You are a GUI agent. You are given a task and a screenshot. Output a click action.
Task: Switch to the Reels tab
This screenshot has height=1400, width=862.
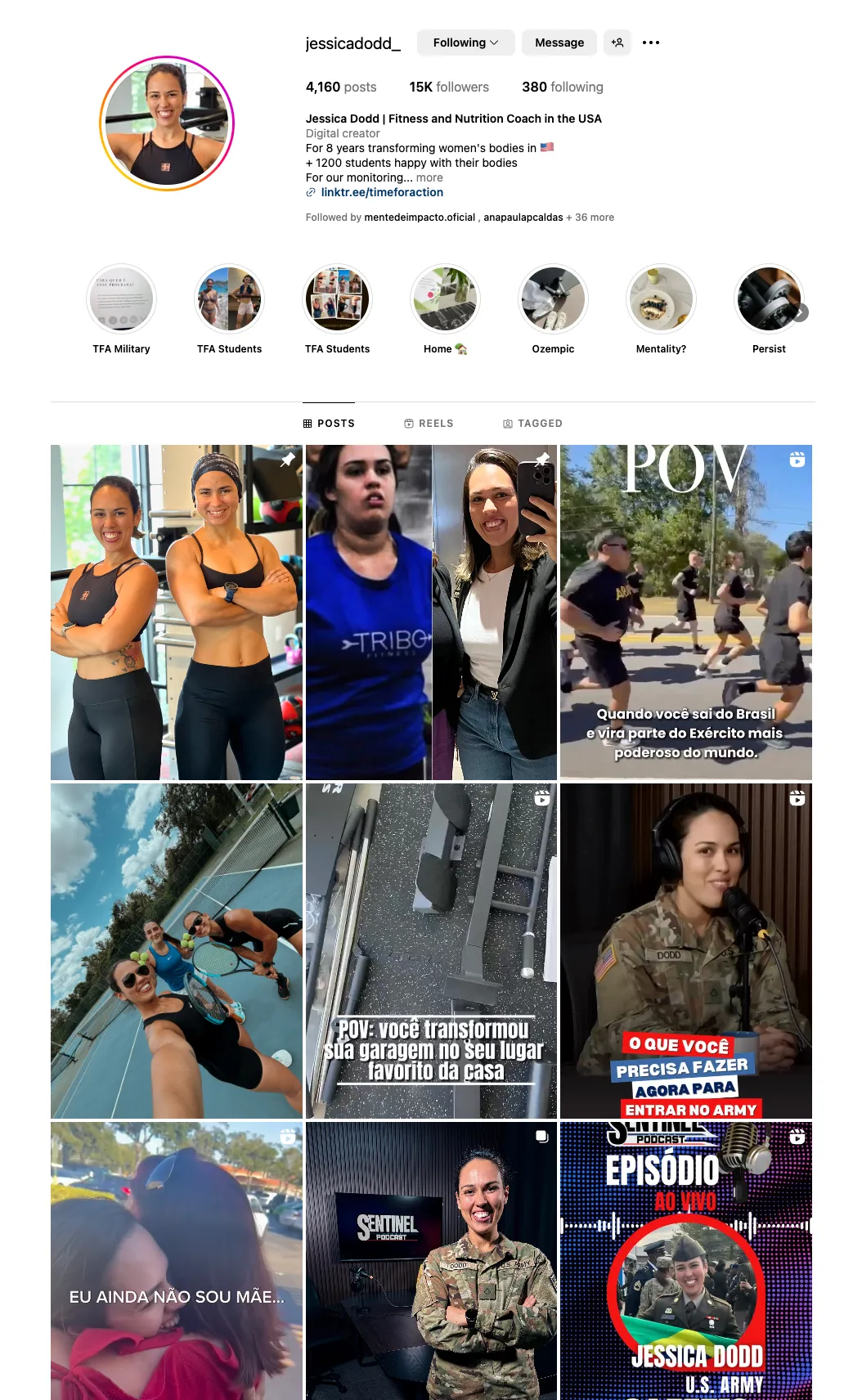(429, 424)
